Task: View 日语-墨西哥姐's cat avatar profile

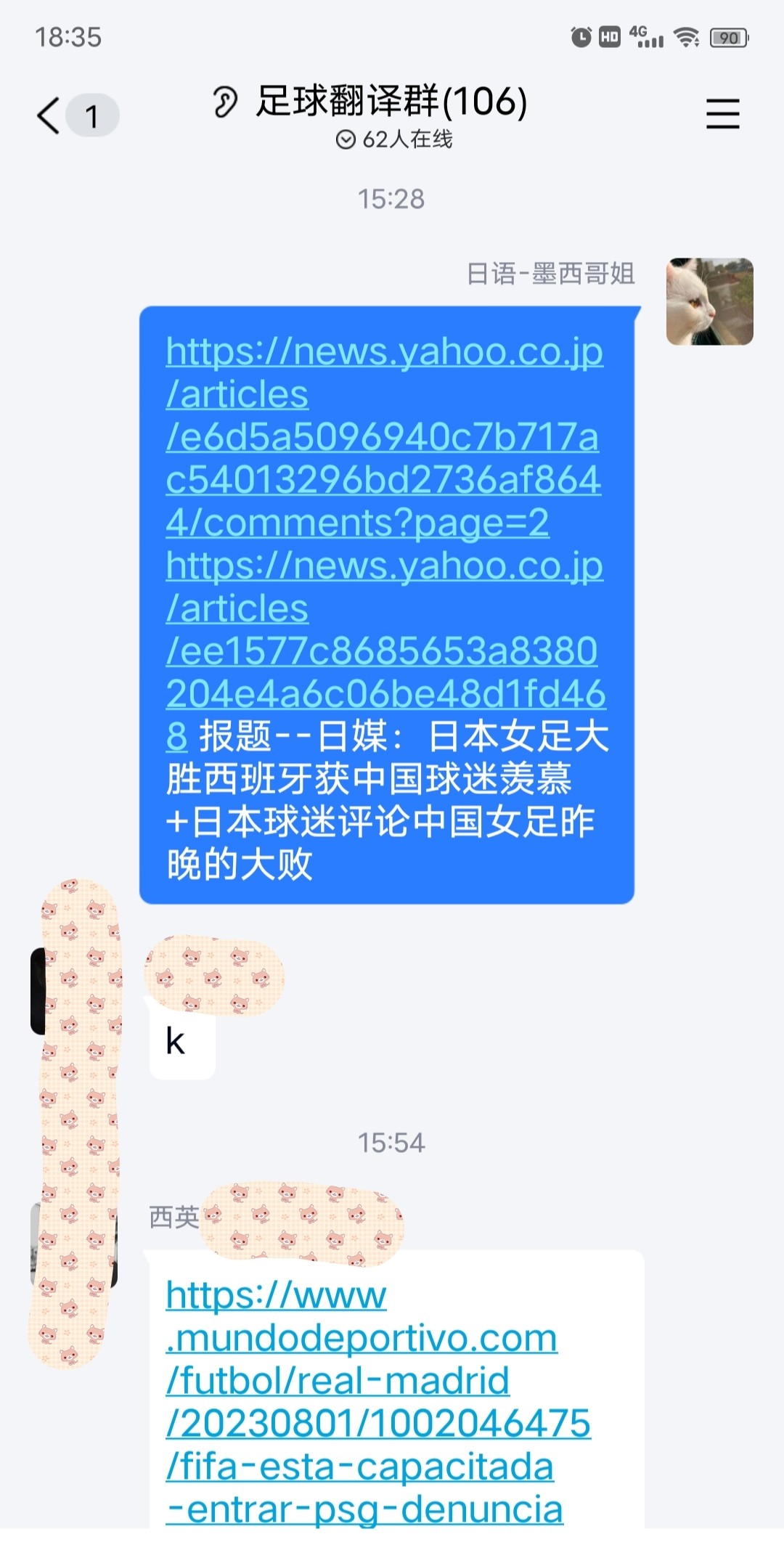Action: (709, 301)
